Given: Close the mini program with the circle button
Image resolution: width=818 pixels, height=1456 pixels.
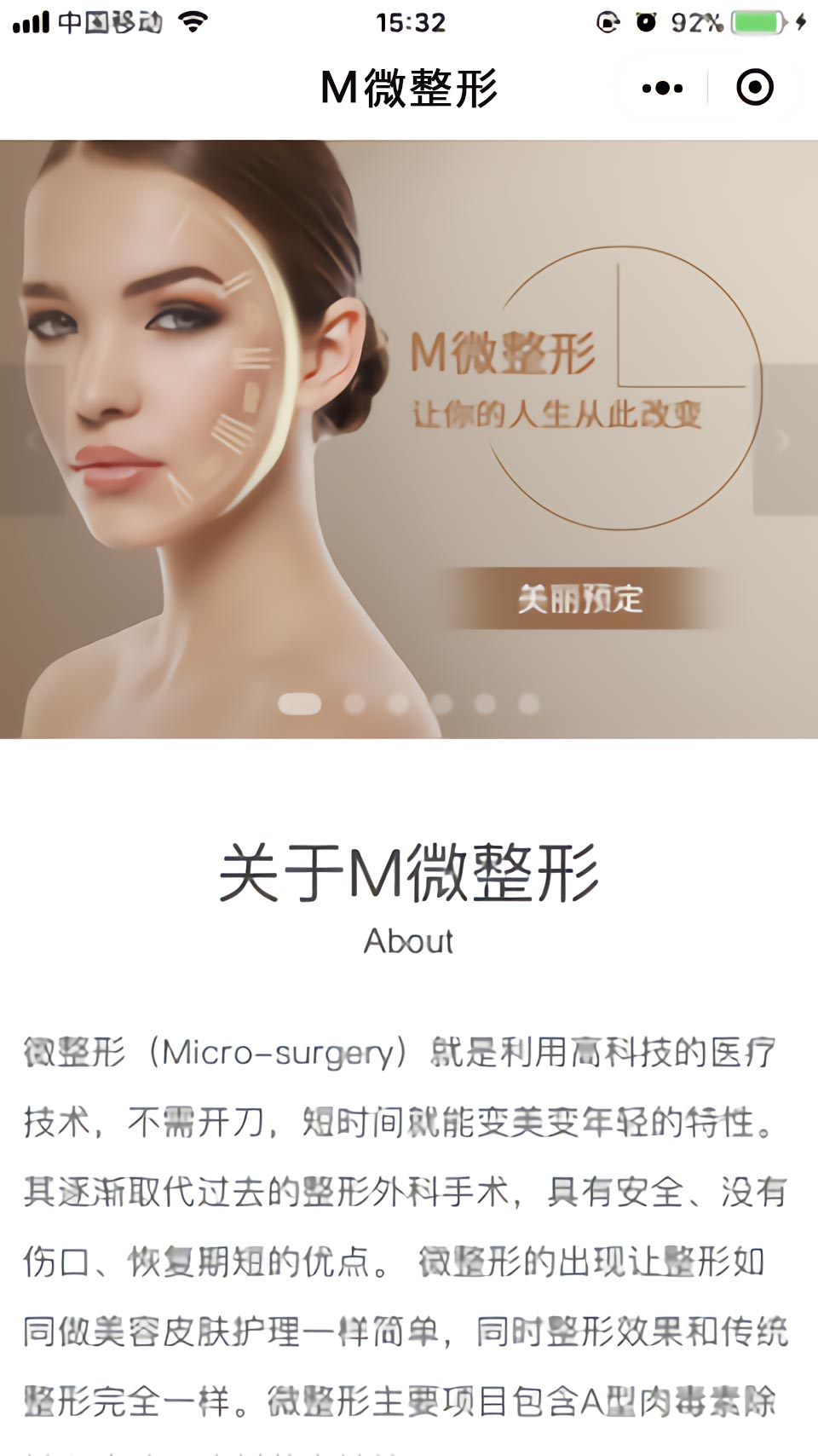Looking at the screenshot, I should (754, 88).
